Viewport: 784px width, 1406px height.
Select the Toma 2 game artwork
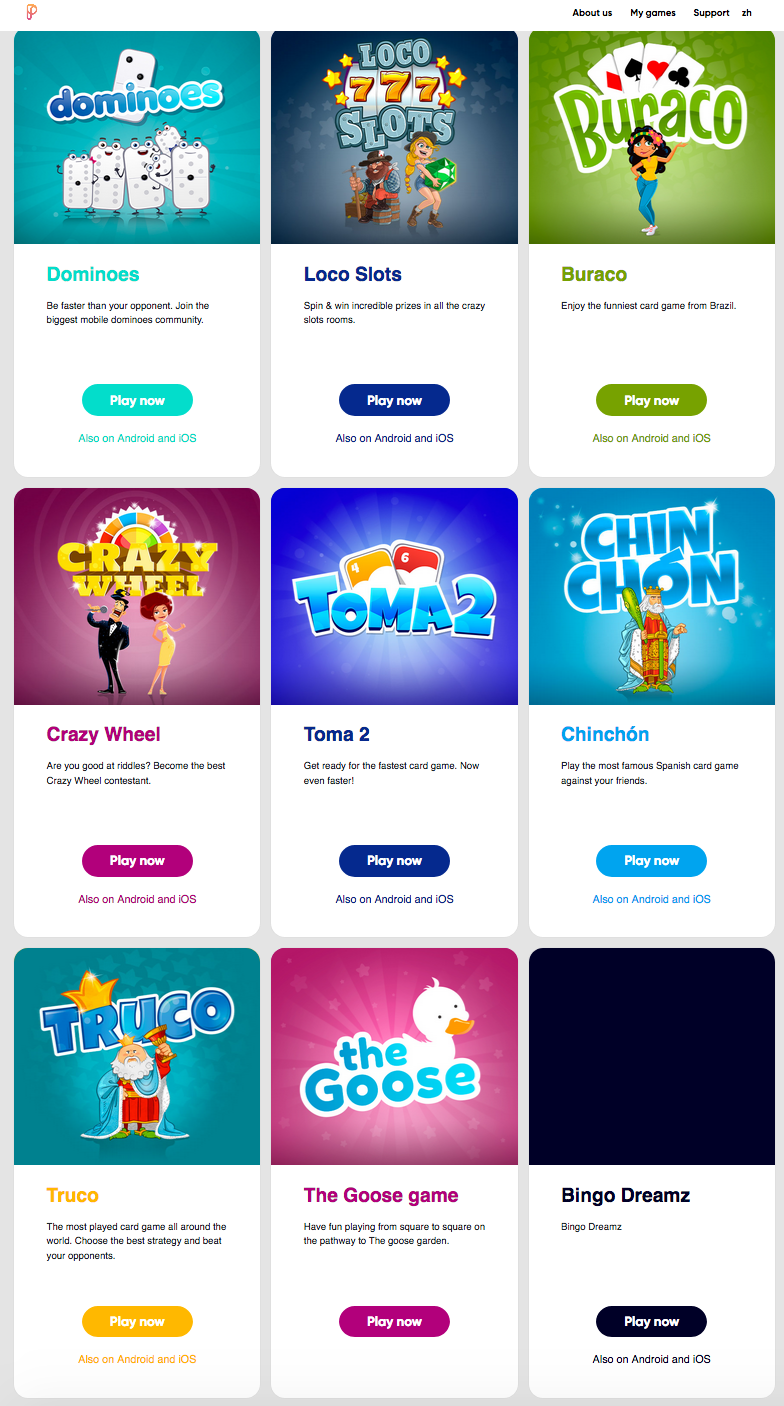[394, 597]
